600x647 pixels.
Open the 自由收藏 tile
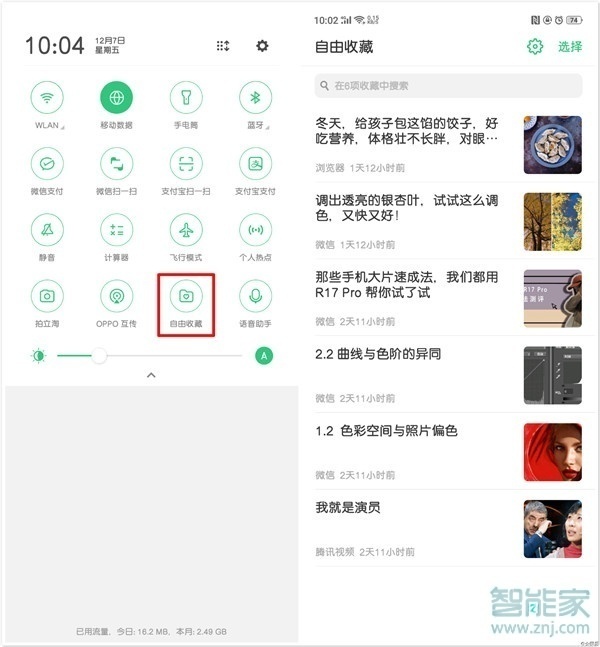click(186, 297)
